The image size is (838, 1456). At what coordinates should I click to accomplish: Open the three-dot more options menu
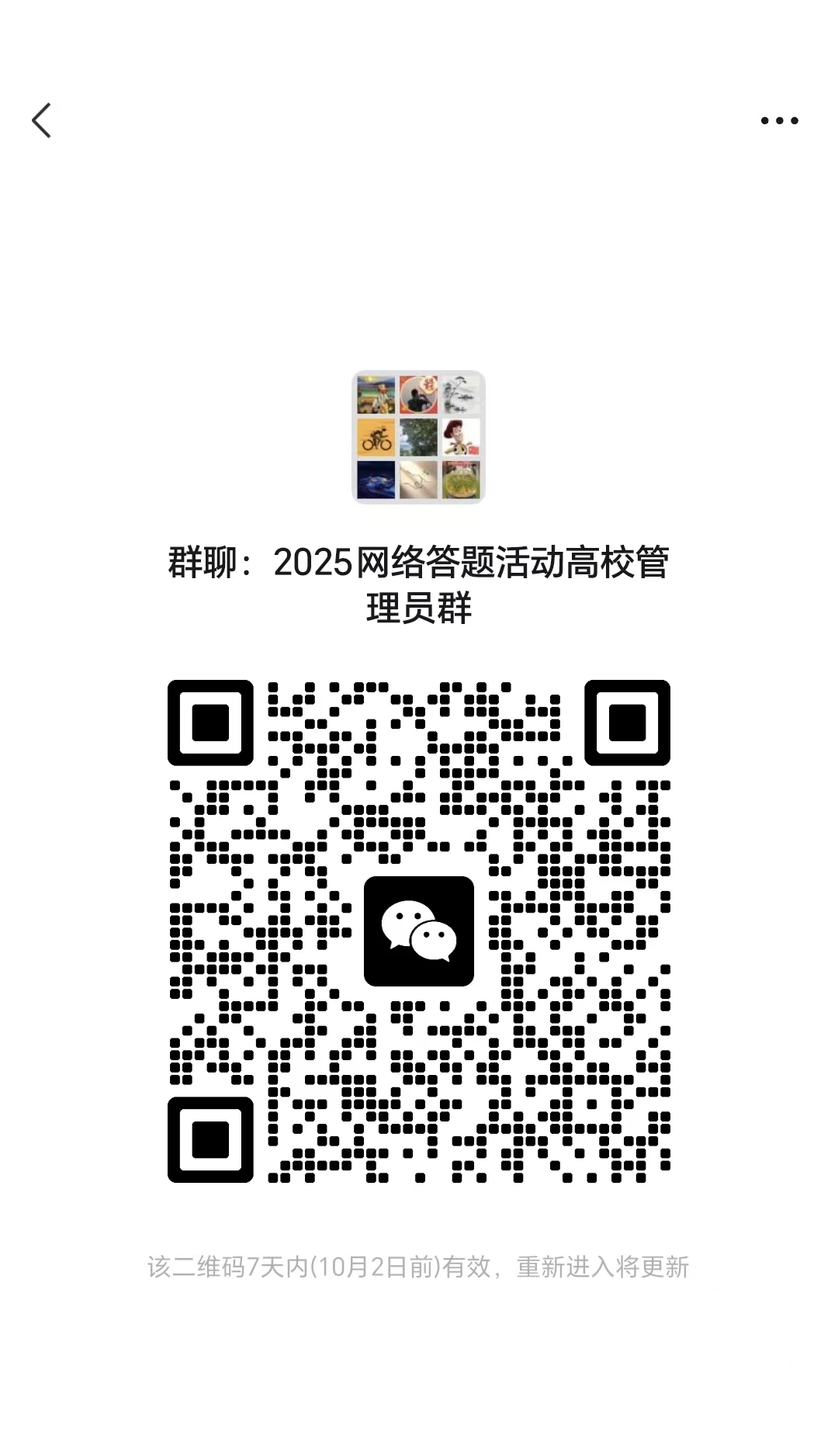(x=779, y=121)
